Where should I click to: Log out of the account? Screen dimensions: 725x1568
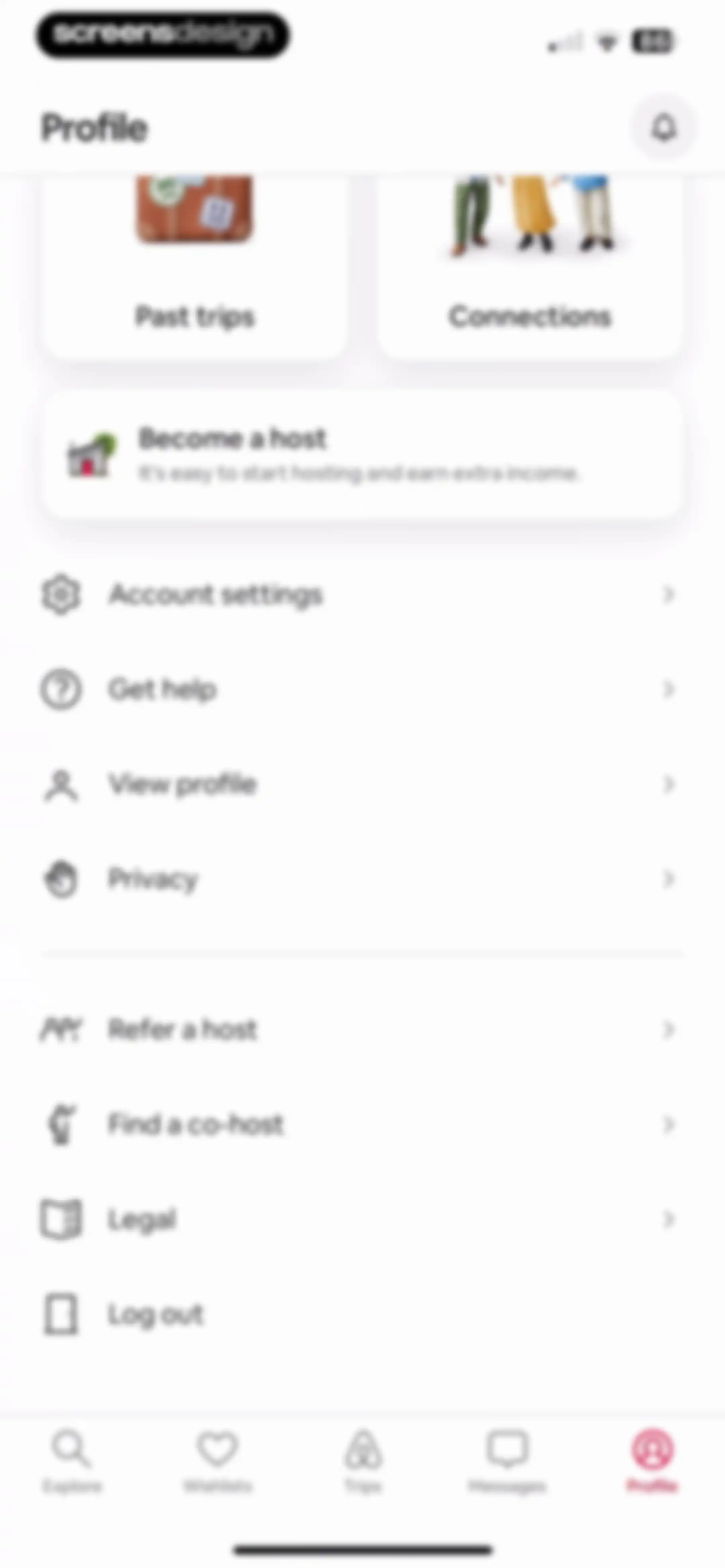tap(362, 1314)
